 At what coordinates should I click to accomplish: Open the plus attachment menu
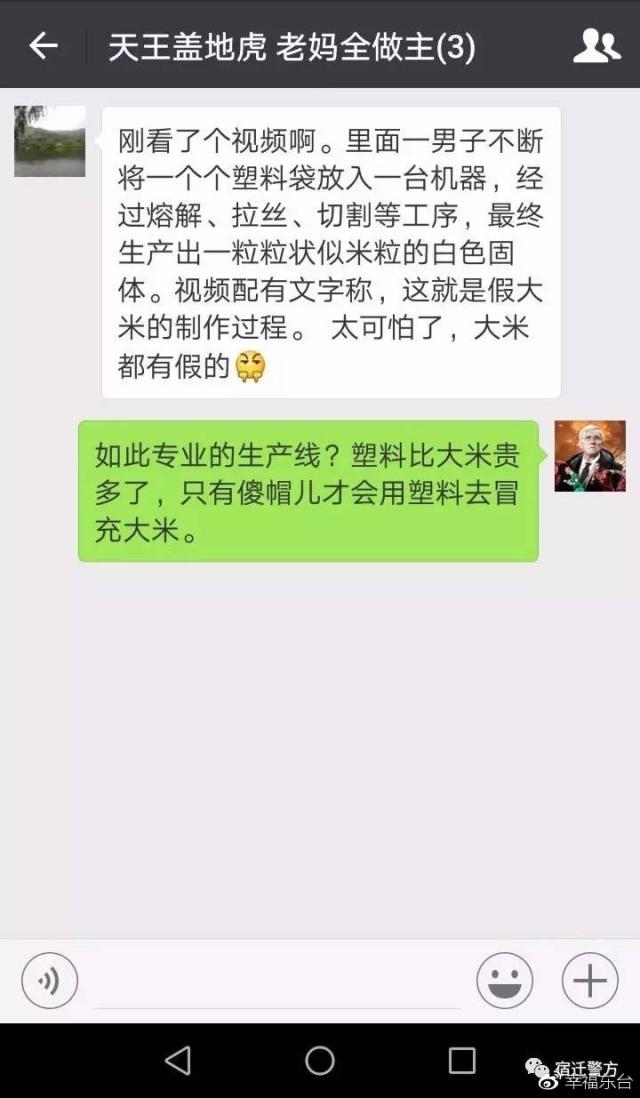point(590,981)
